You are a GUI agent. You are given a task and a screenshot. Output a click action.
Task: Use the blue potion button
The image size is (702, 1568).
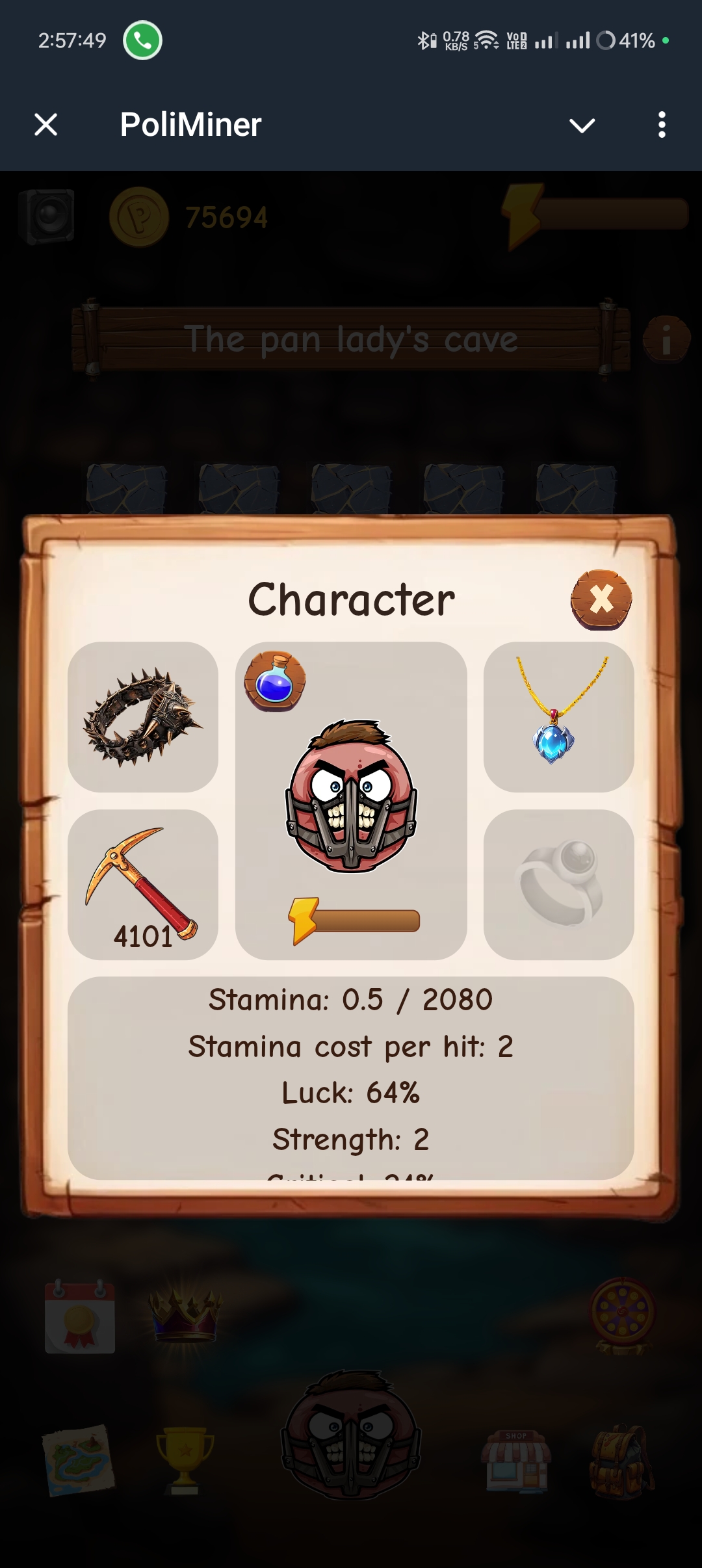coord(275,681)
